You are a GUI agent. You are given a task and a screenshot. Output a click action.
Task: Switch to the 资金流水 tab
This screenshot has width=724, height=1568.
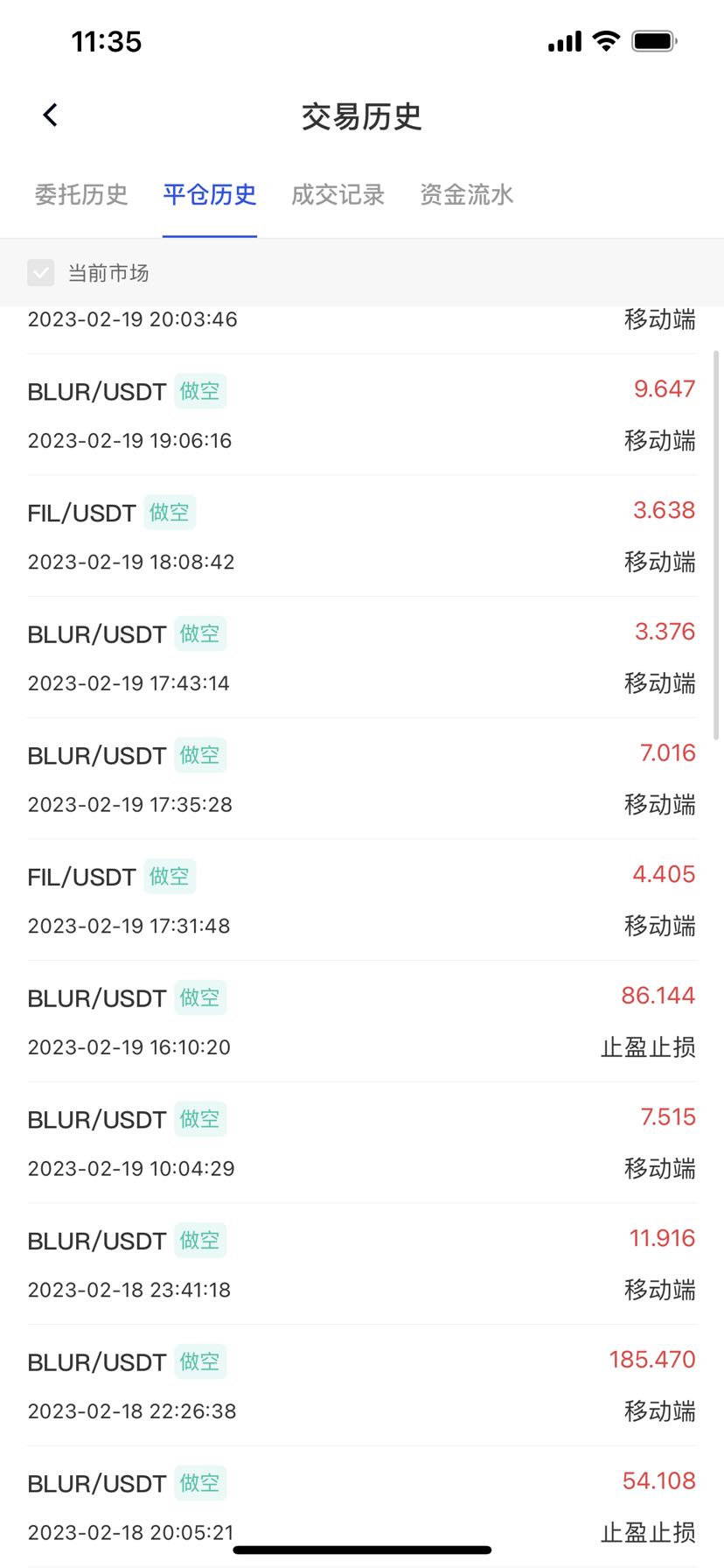pos(466,194)
